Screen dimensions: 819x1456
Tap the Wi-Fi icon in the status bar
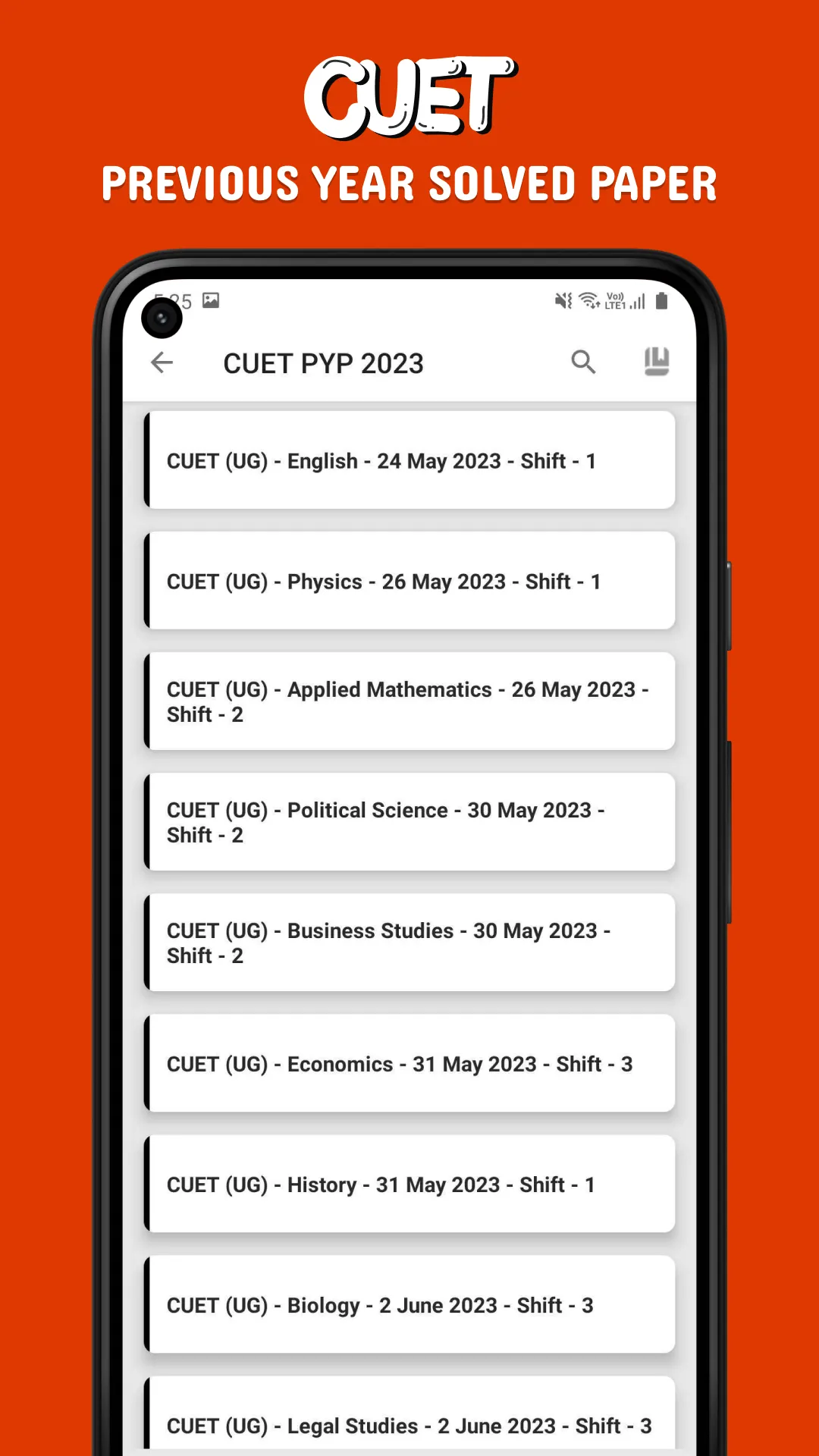click(x=588, y=300)
